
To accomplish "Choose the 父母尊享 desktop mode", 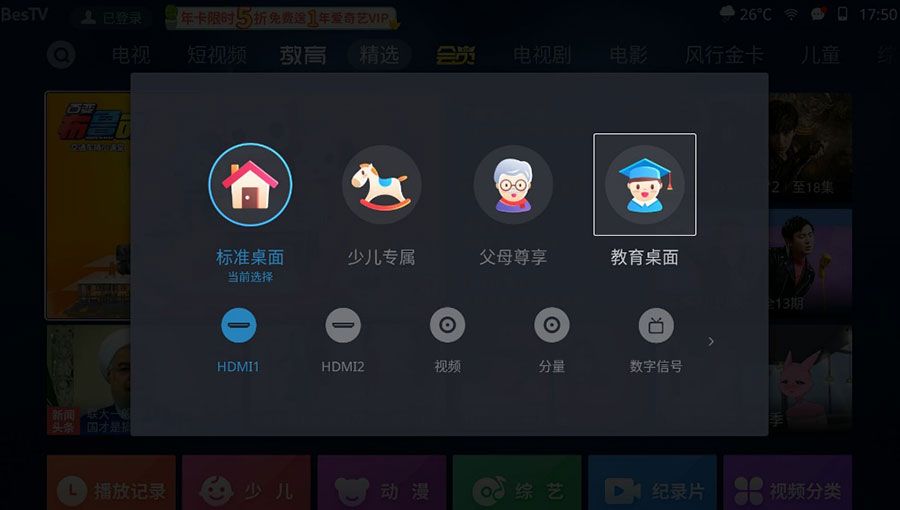I will point(513,186).
